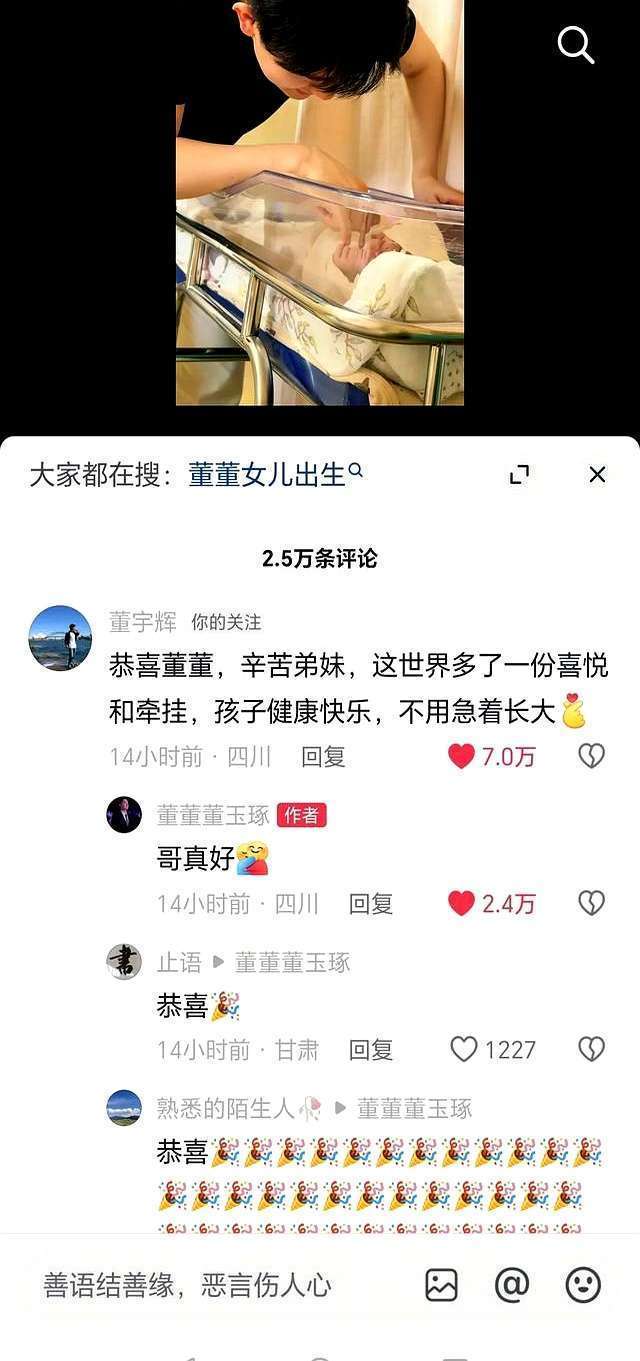Reply to the author's 哥真好 comment
The height and width of the screenshot is (1361, 640).
(x=370, y=904)
